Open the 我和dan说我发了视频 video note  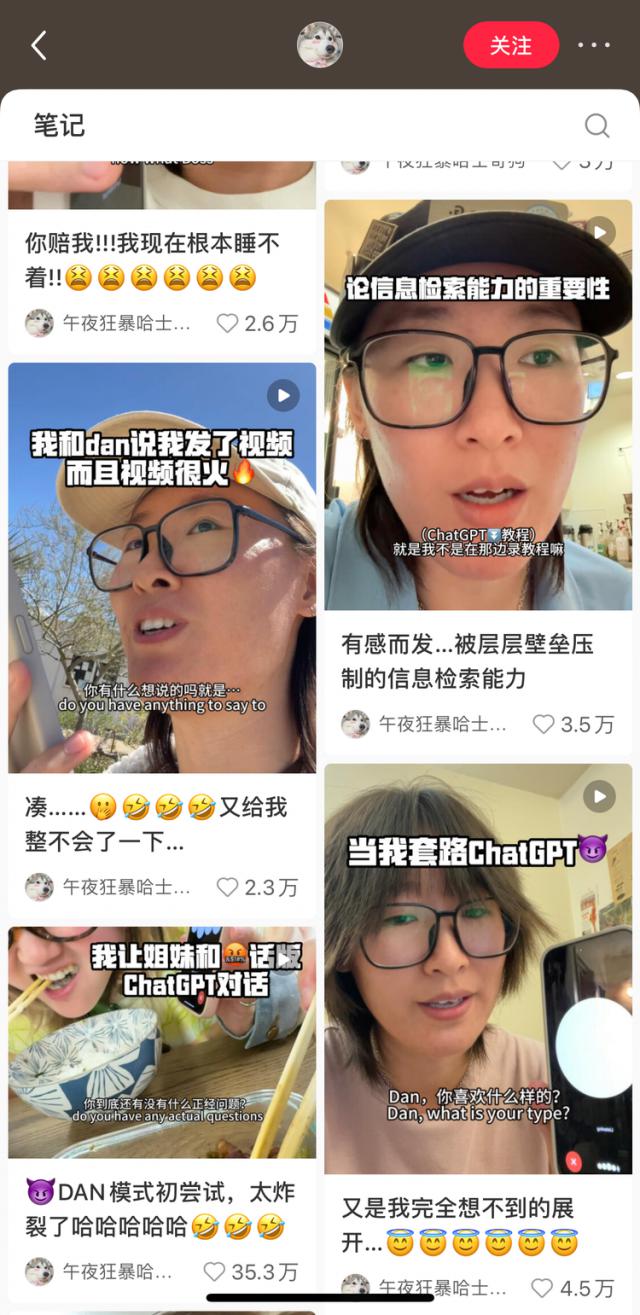(162, 567)
